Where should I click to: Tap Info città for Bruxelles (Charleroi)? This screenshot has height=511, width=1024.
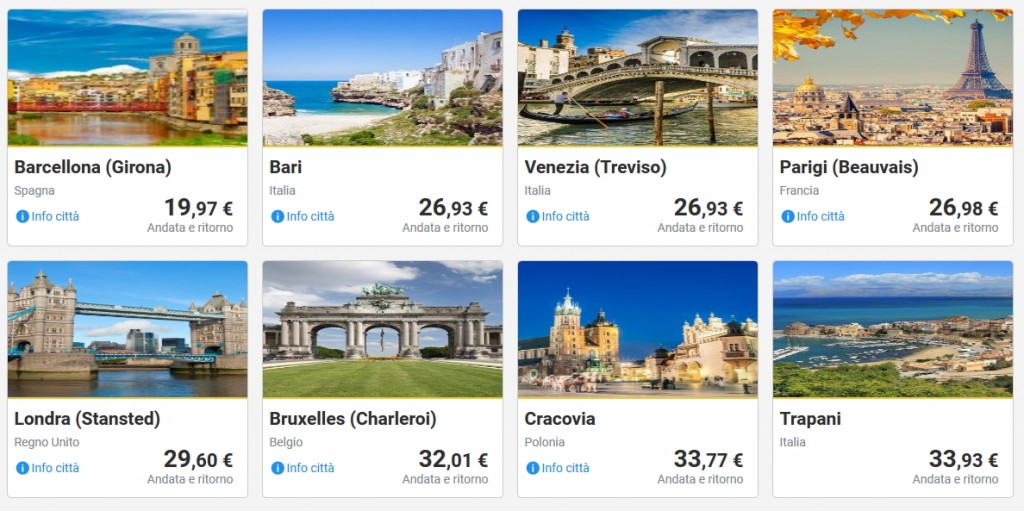(303, 468)
